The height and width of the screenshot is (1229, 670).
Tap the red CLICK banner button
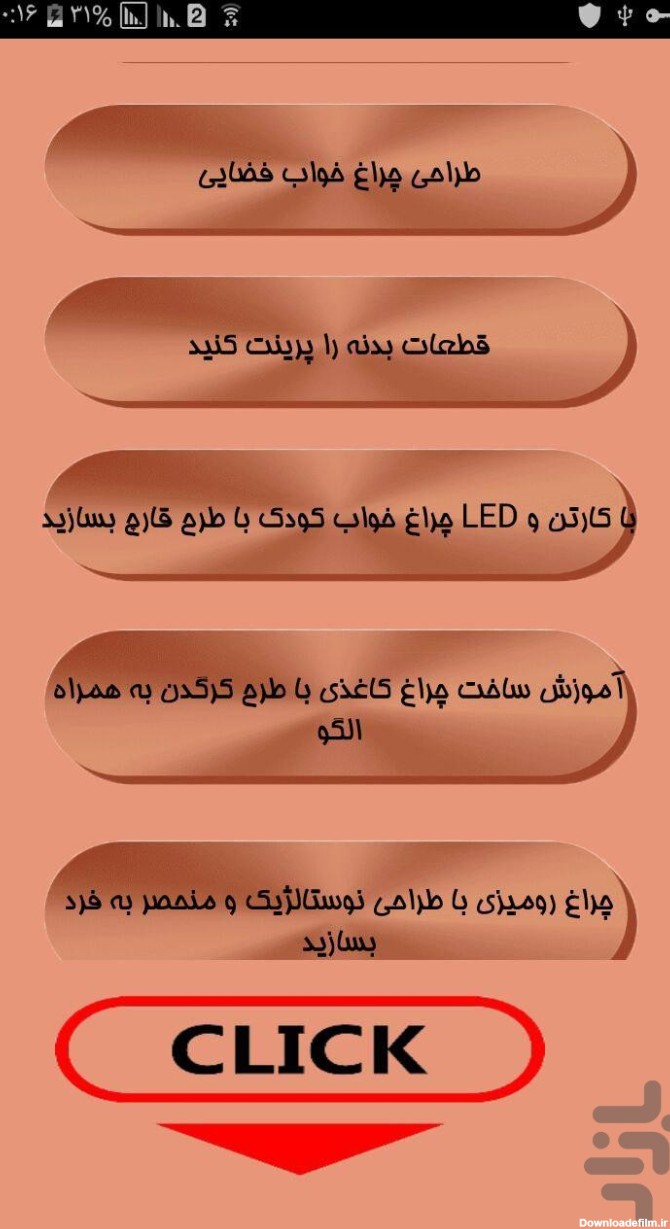(x=300, y=1047)
